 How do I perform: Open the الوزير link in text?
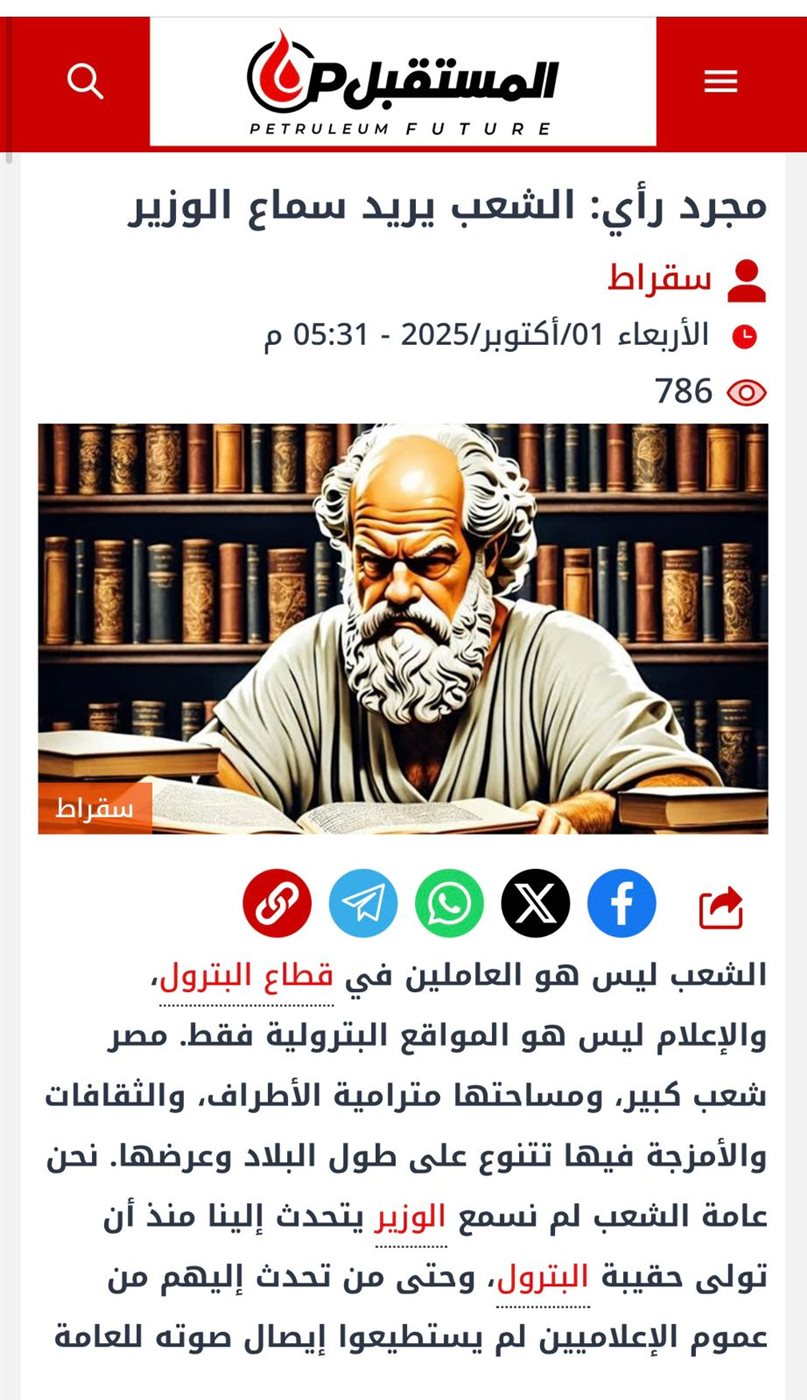[411, 1219]
